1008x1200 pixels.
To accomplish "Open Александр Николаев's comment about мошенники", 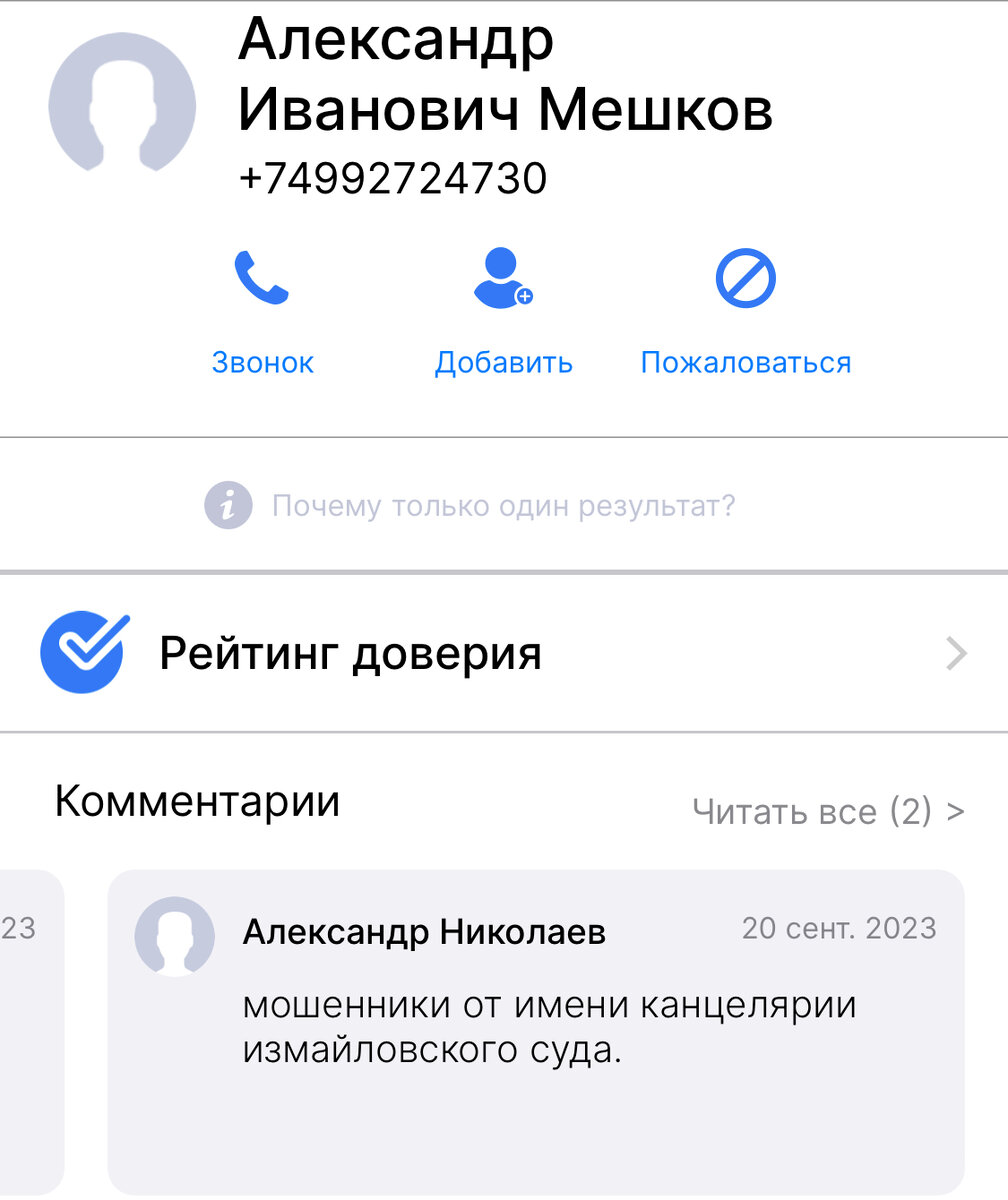I will pyautogui.click(x=550, y=1020).
